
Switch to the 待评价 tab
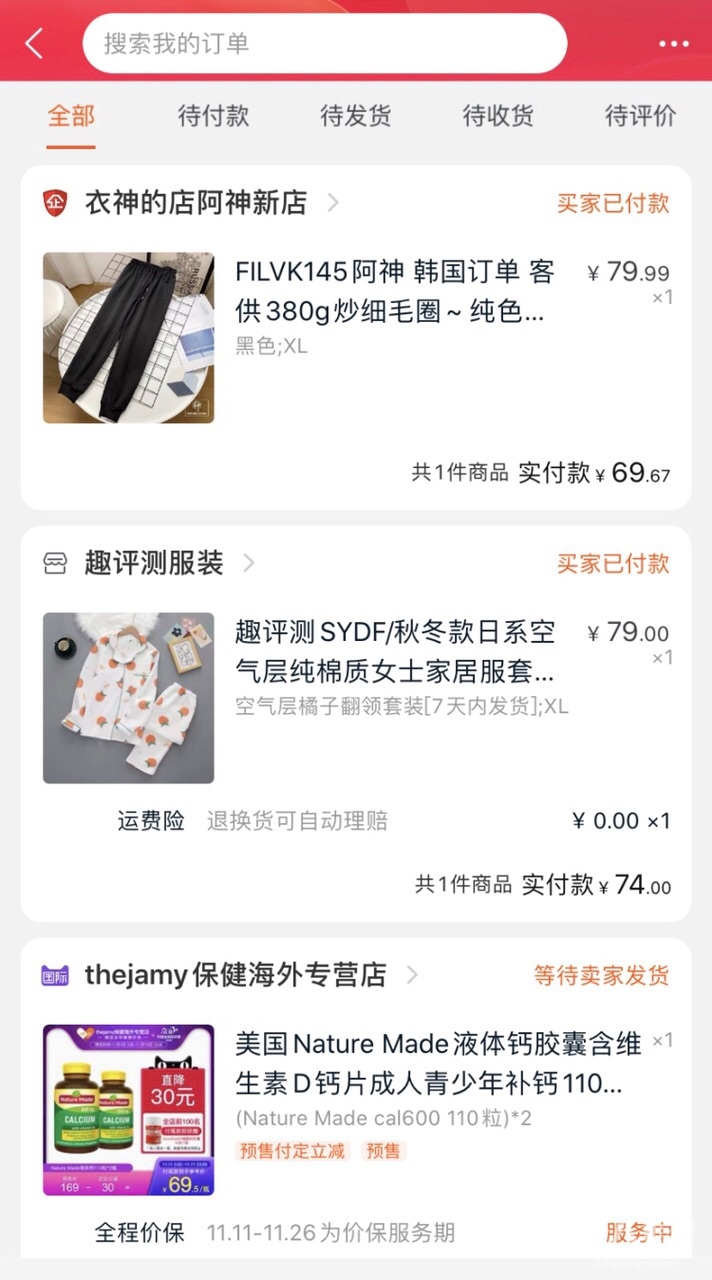(640, 116)
